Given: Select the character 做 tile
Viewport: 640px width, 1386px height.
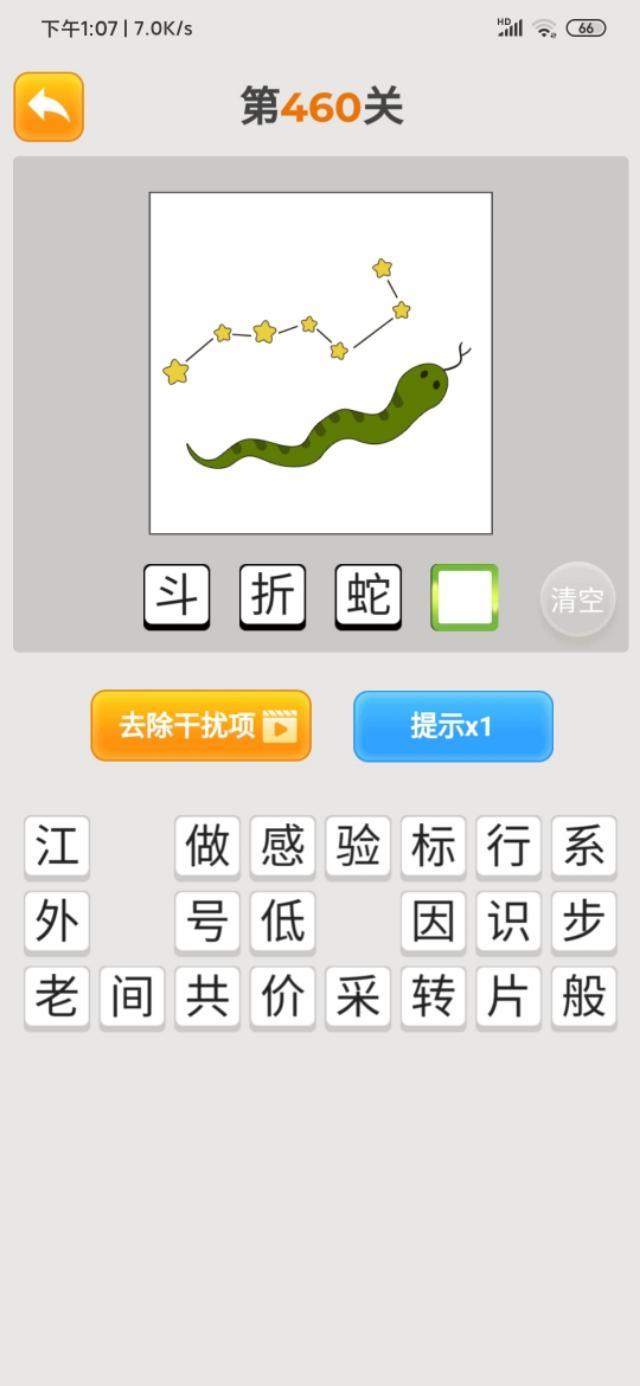Looking at the screenshot, I should tap(207, 846).
